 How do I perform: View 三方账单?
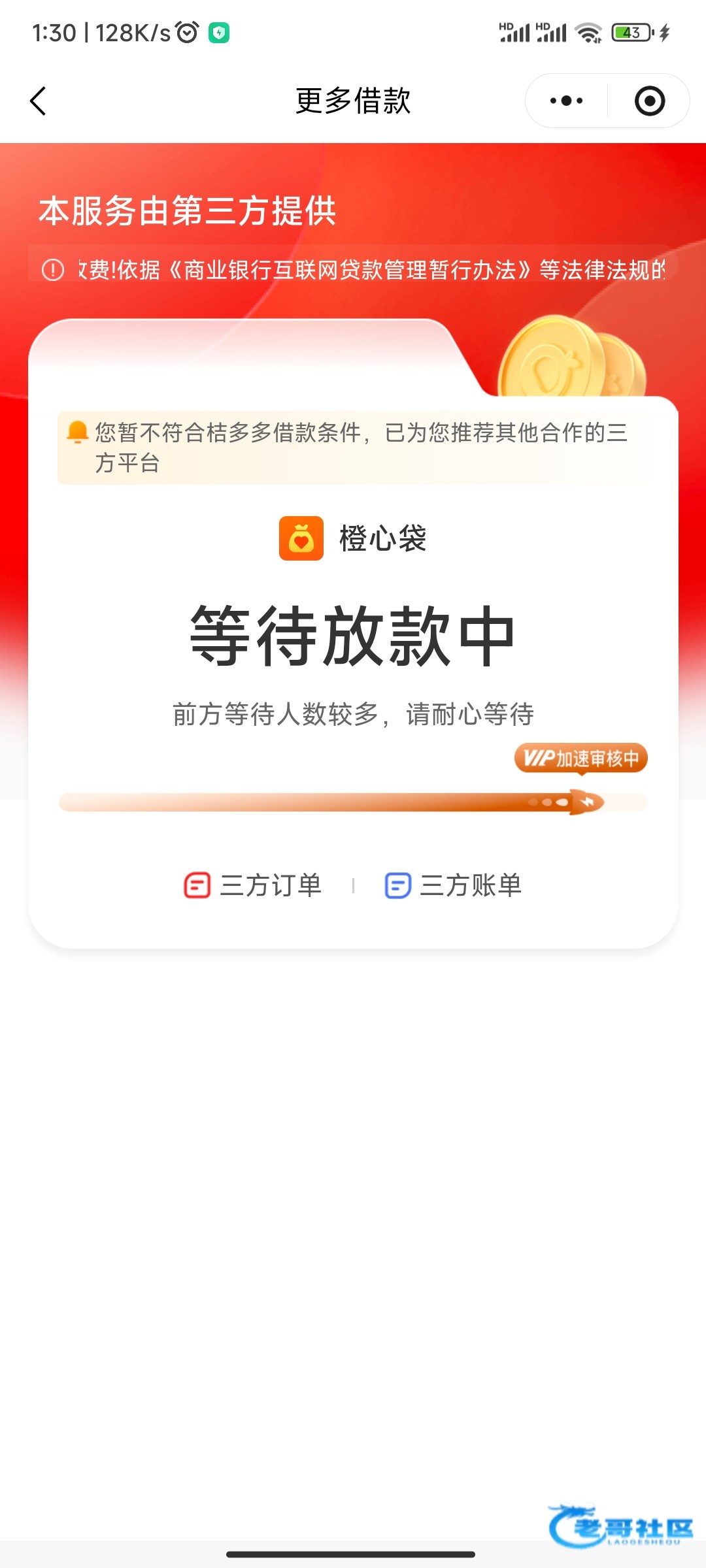pyautogui.click(x=454, y=885)
